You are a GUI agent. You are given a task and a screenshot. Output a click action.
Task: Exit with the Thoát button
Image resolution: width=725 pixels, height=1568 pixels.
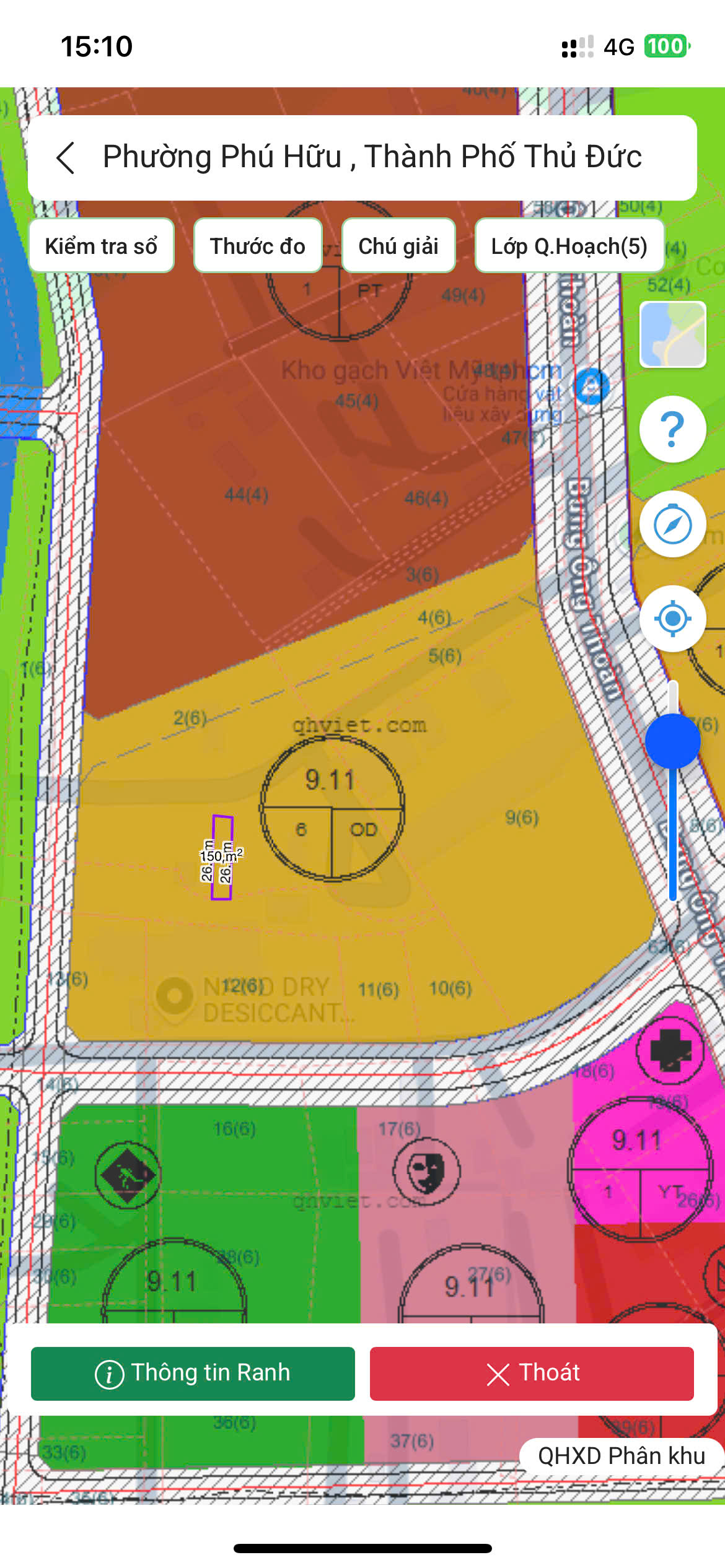pos(532,1373)
